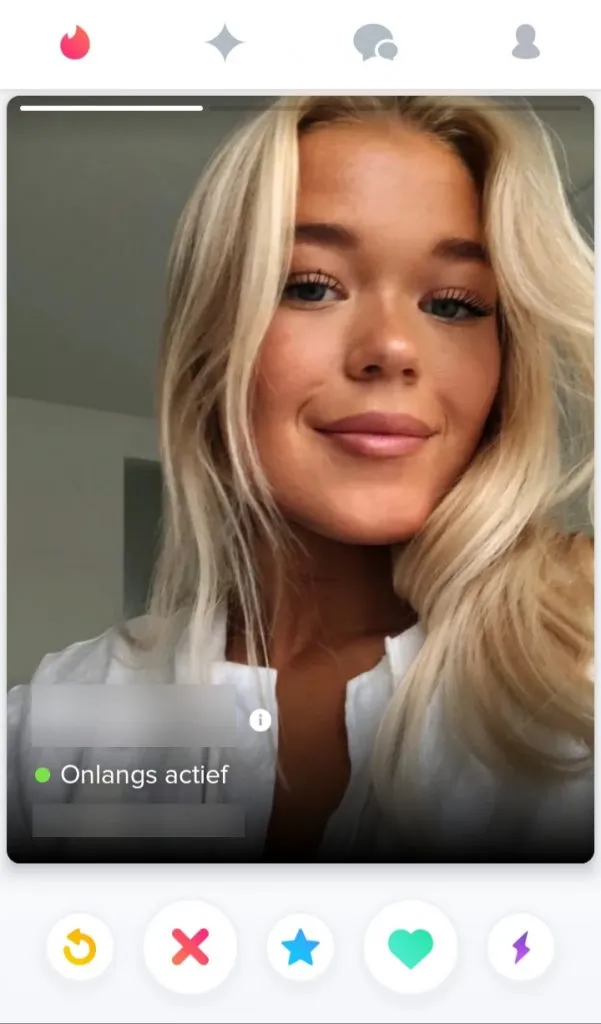This screenshot has width=601, height=1024.
Task: Send a Super Like with the star
Action: coord(300,947)
